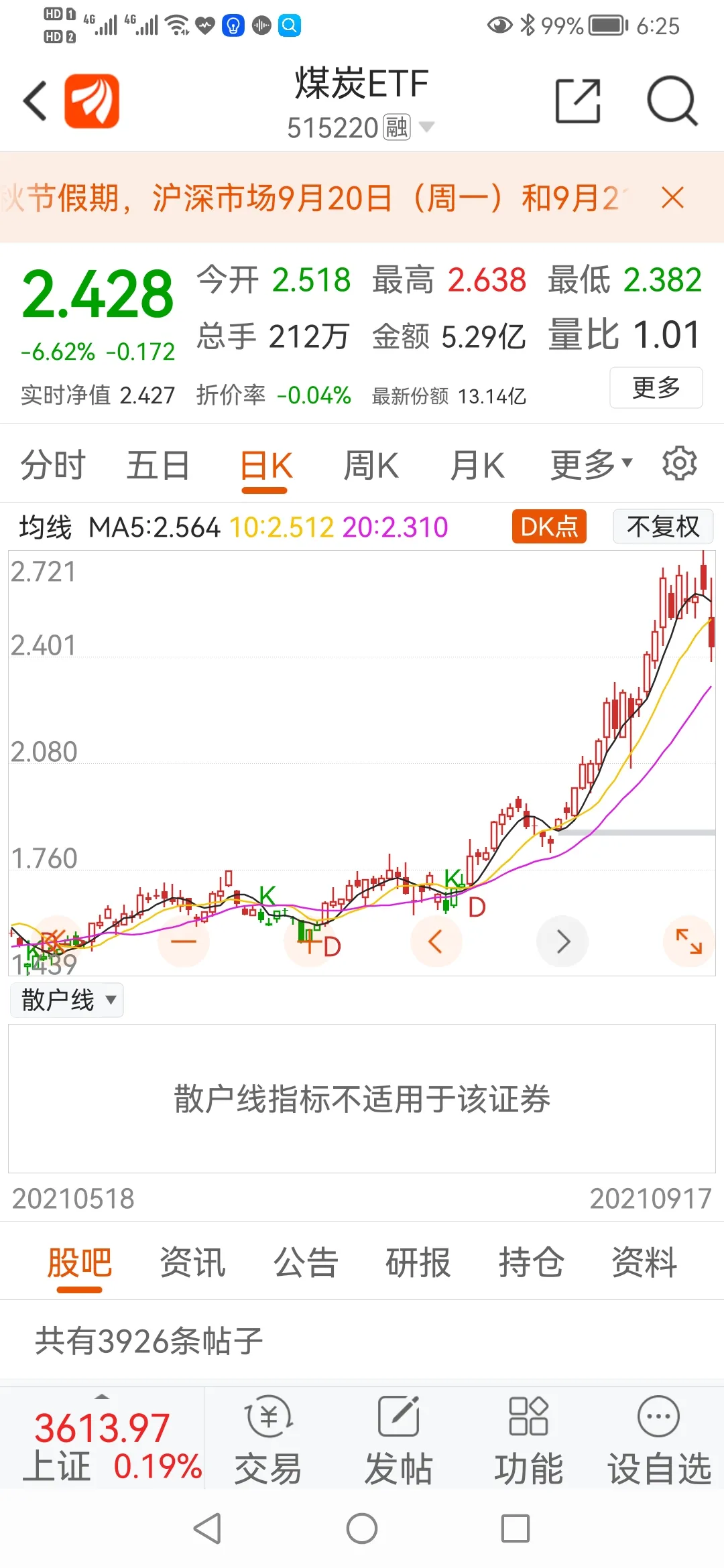The height and width of the screenshot is (1568, 724).
Task: Write a new post via 发帖
Action: tap(398, 1440)
